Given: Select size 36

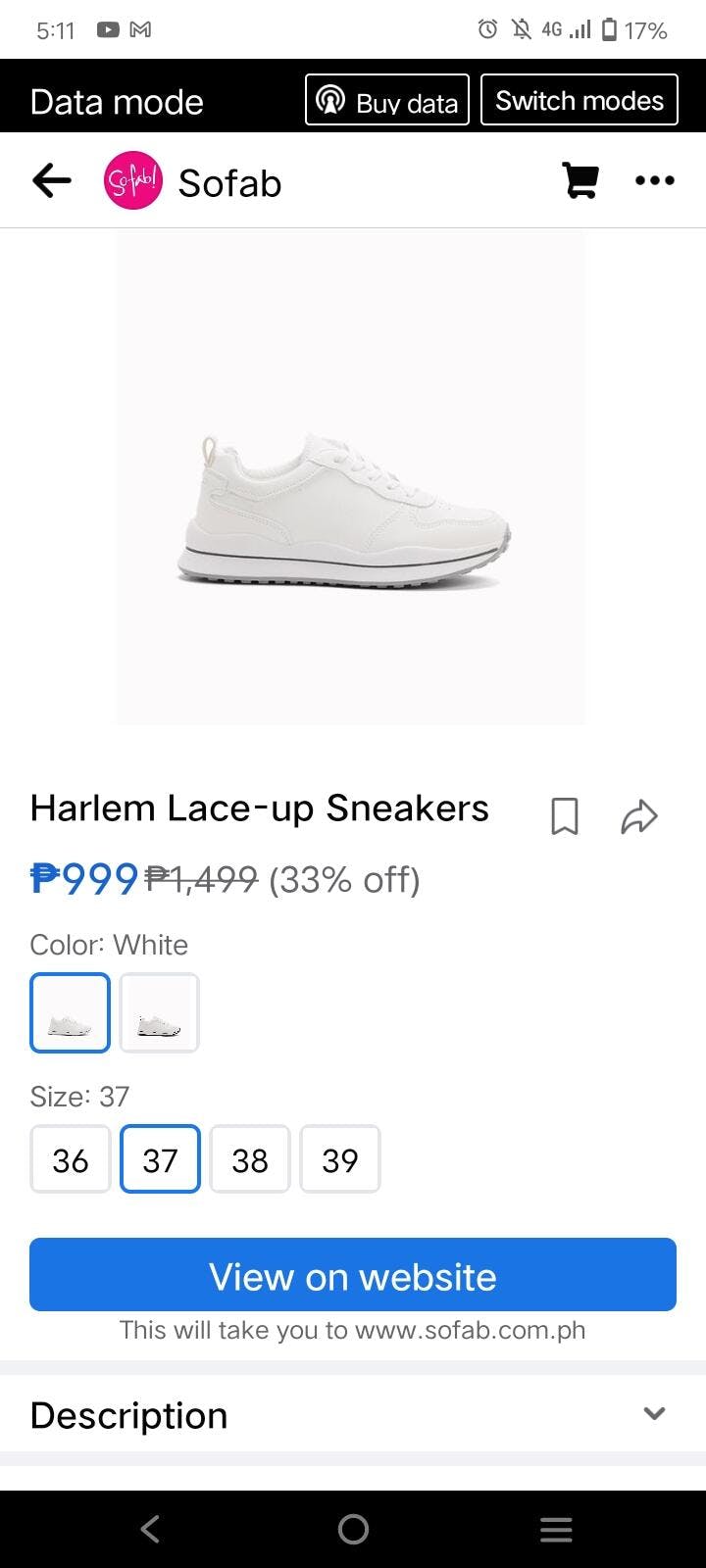Looking at the screenshot, I should [71, 1159].
